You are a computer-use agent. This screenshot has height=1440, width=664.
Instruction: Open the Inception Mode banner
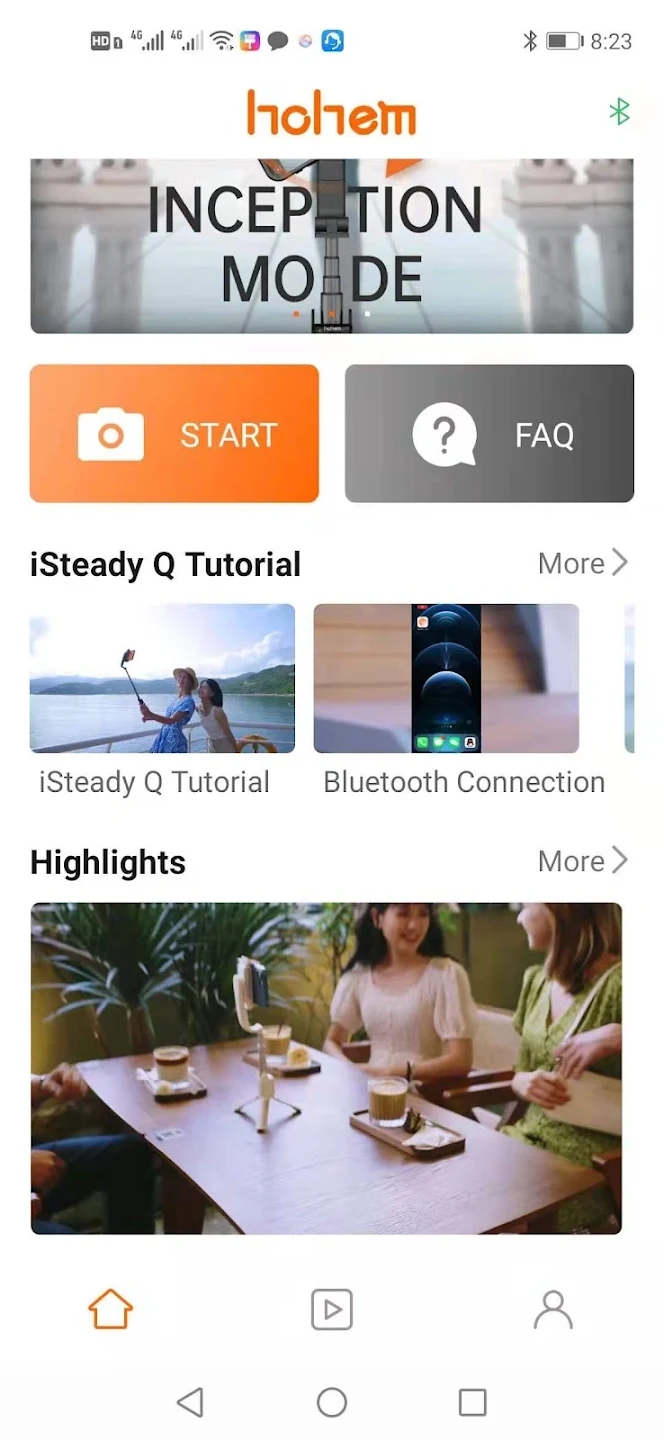pyautogui.click(x=331, y=246)
